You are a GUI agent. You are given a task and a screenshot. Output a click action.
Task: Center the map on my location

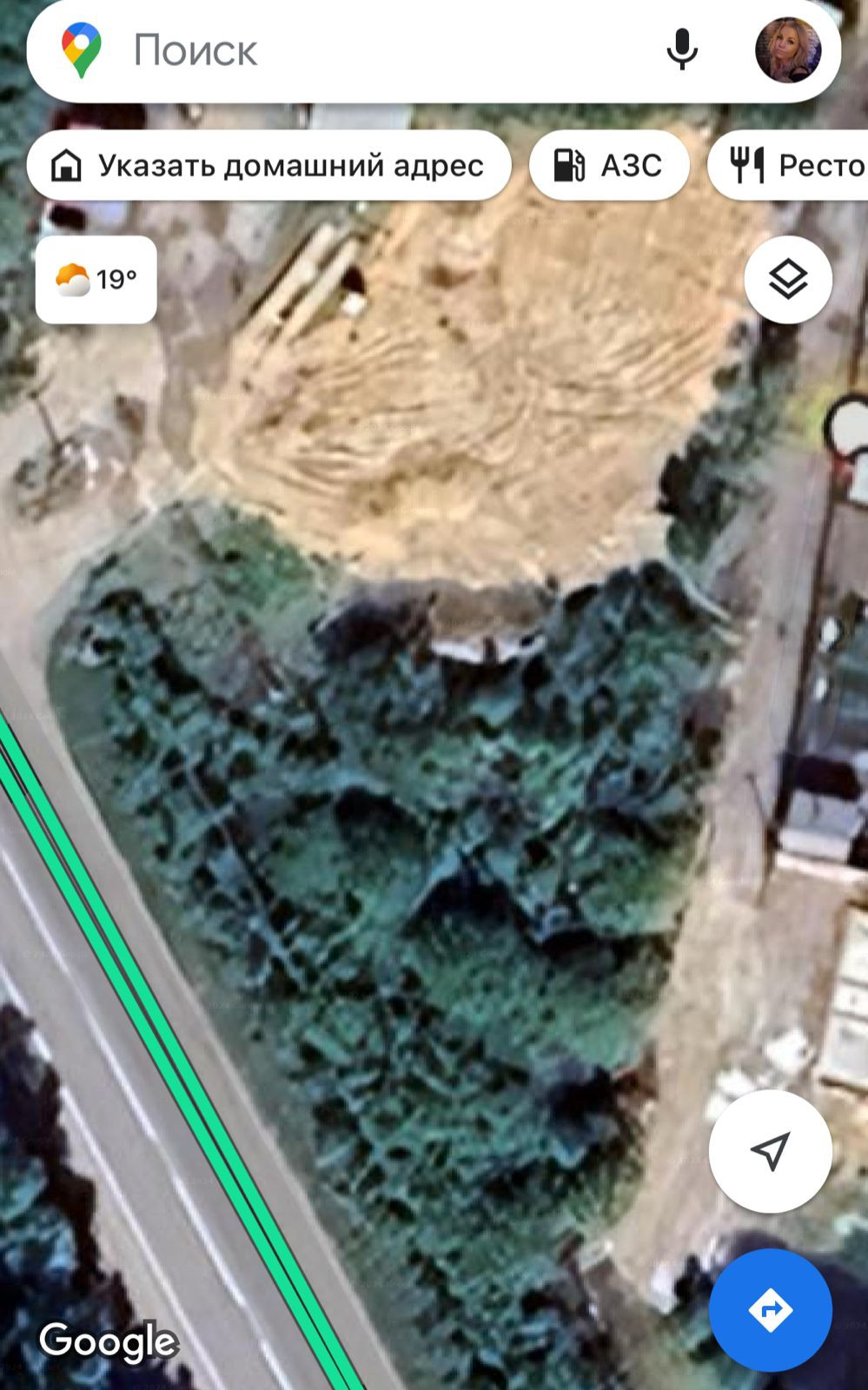771,1151
